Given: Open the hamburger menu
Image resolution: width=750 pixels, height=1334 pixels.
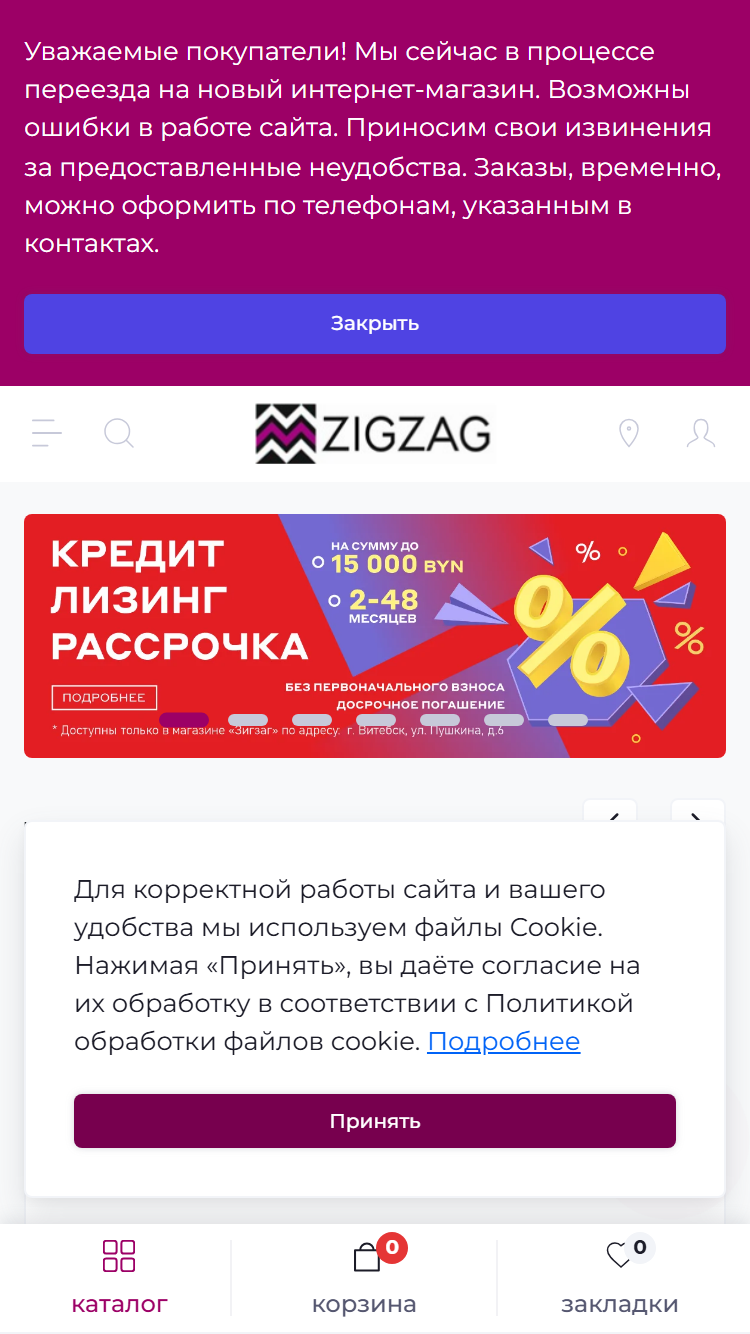Looking at the screenshot, I should (47, 433).
